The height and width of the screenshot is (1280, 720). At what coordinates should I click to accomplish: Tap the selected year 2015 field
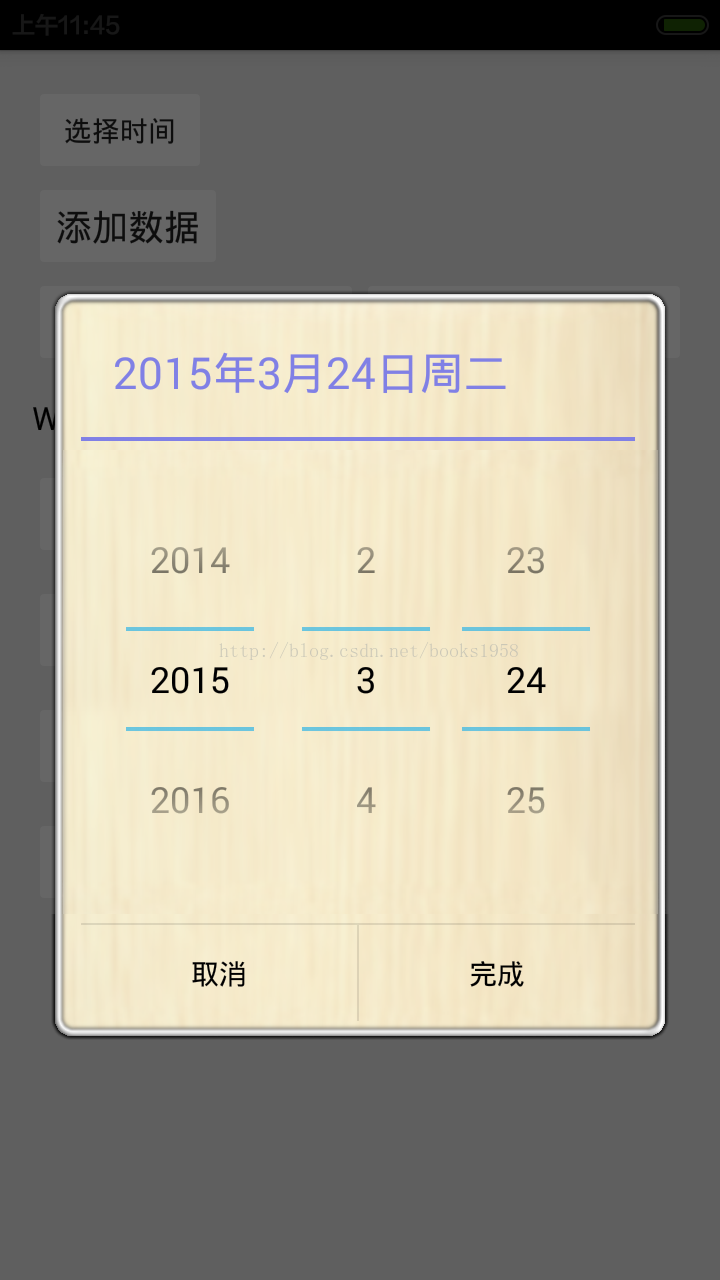[x=190, y=680]
